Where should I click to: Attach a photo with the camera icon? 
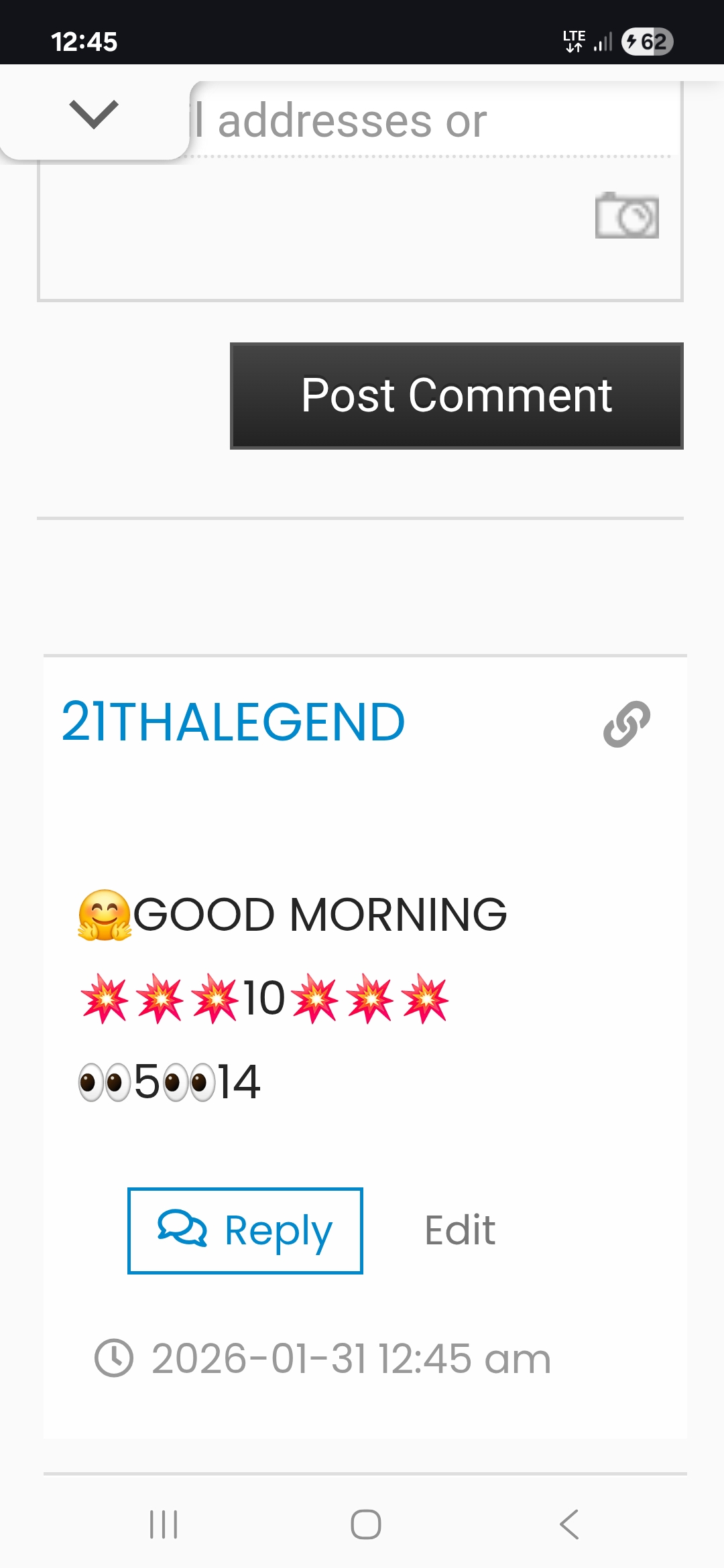[x=627, y=216]
